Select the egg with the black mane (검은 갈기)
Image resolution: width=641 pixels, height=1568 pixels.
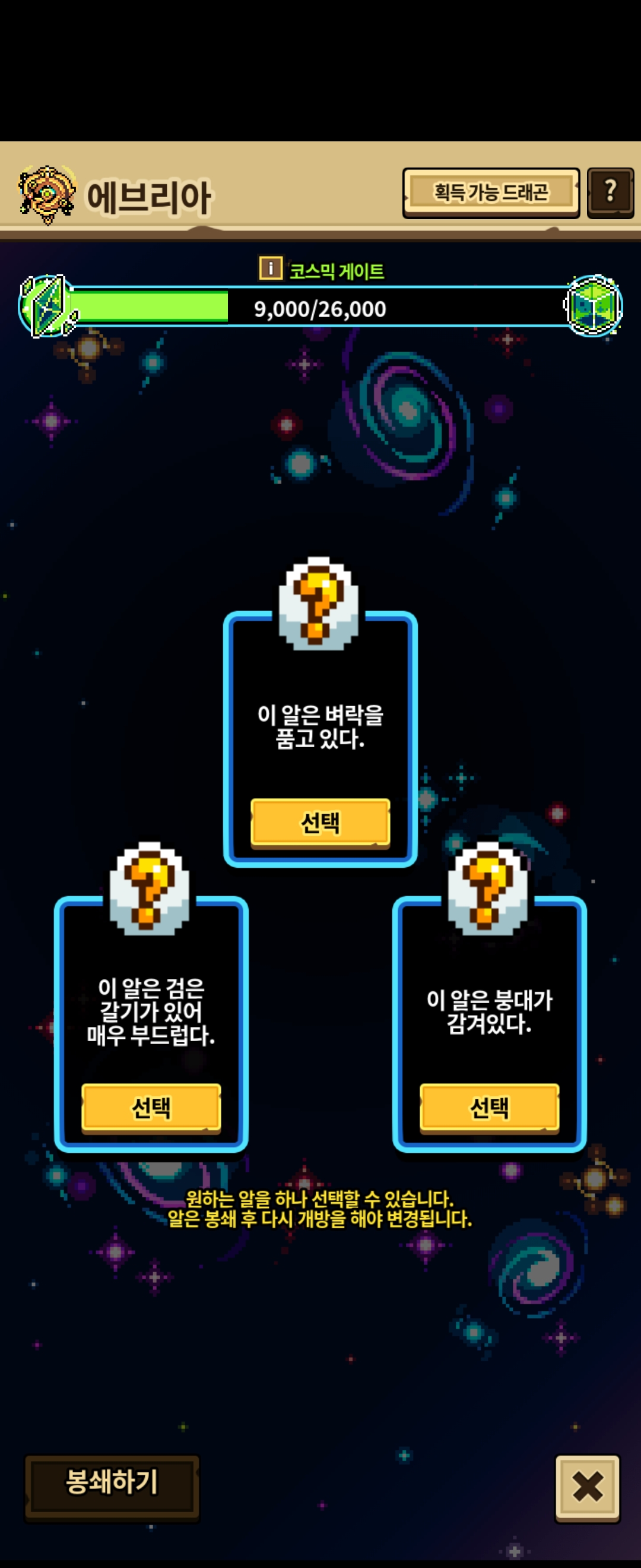[151, 1107]
